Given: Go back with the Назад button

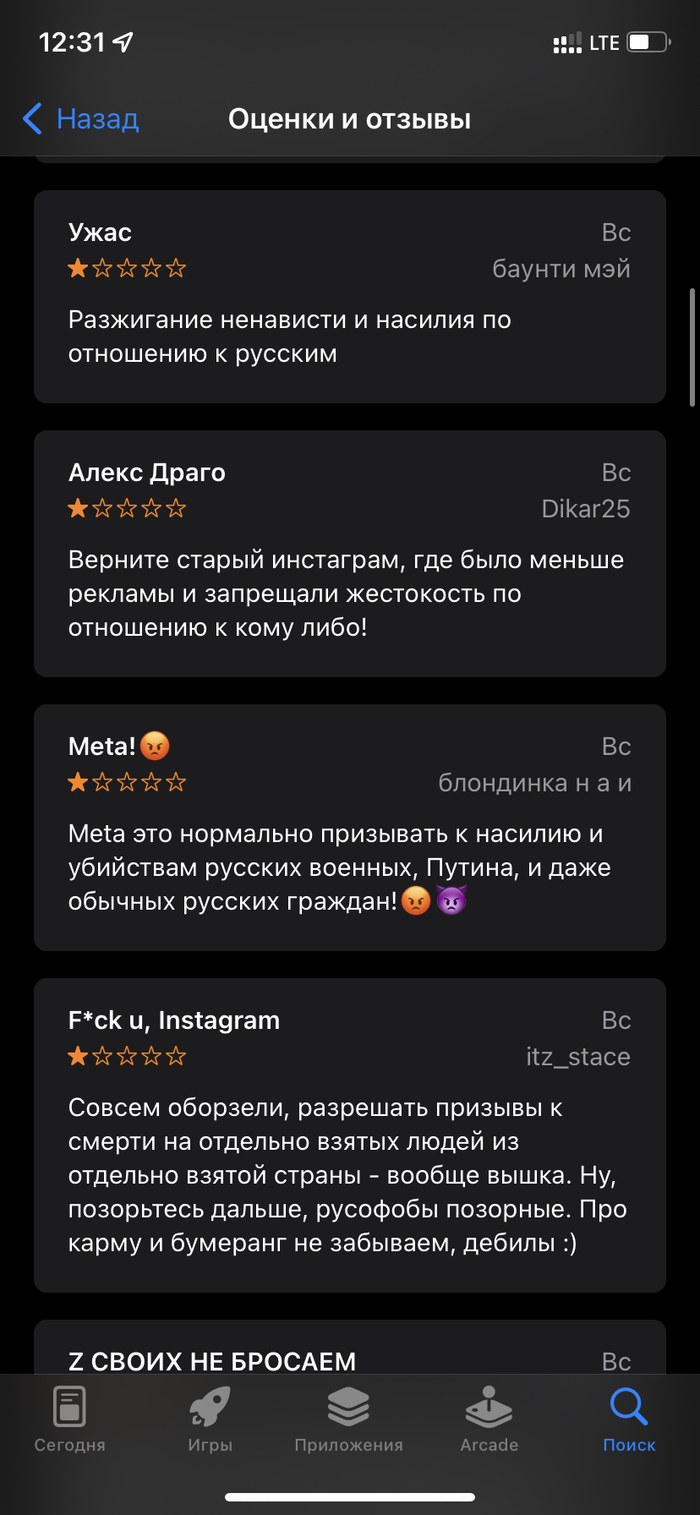Looking at the screenshot, I should [x=82, y=120].
